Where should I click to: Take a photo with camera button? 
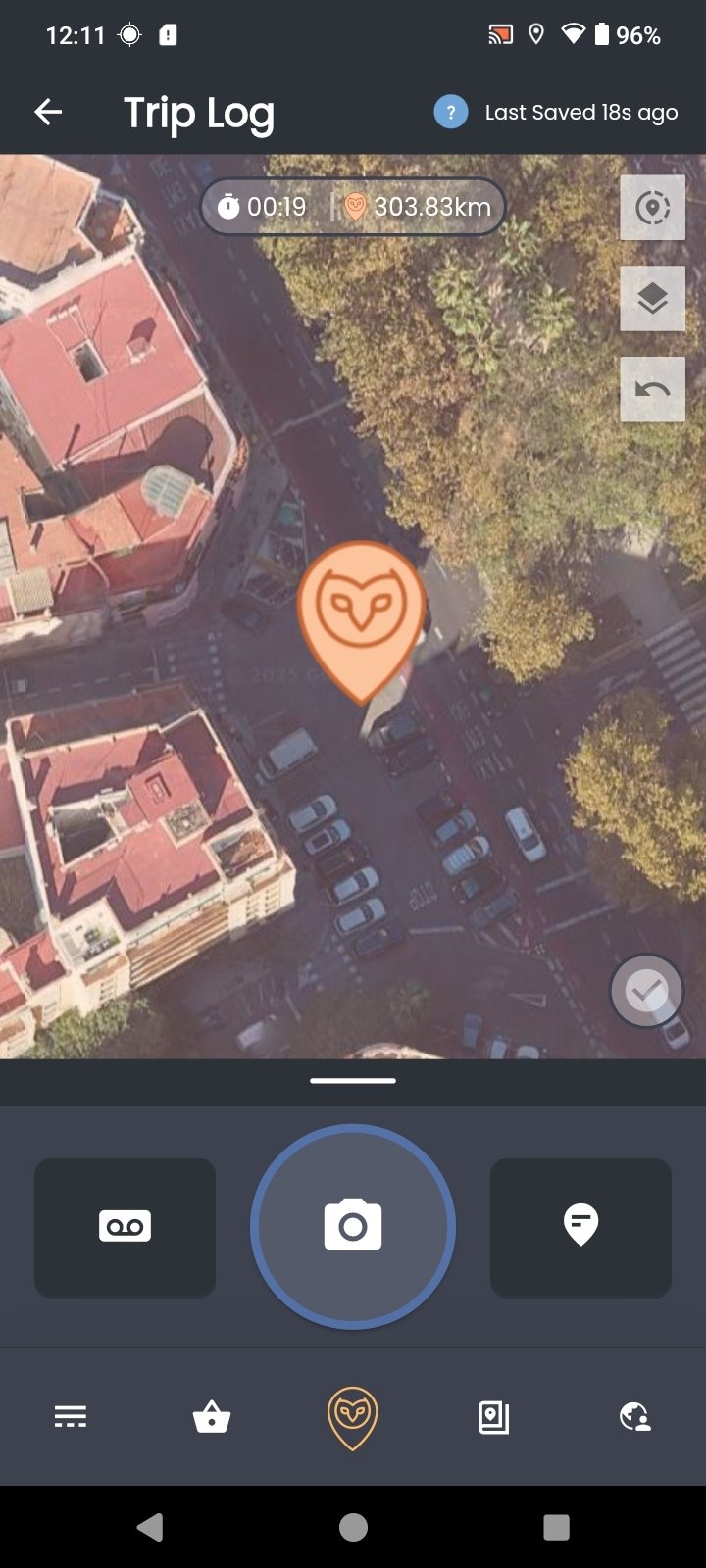click(x=353, y=1226)
